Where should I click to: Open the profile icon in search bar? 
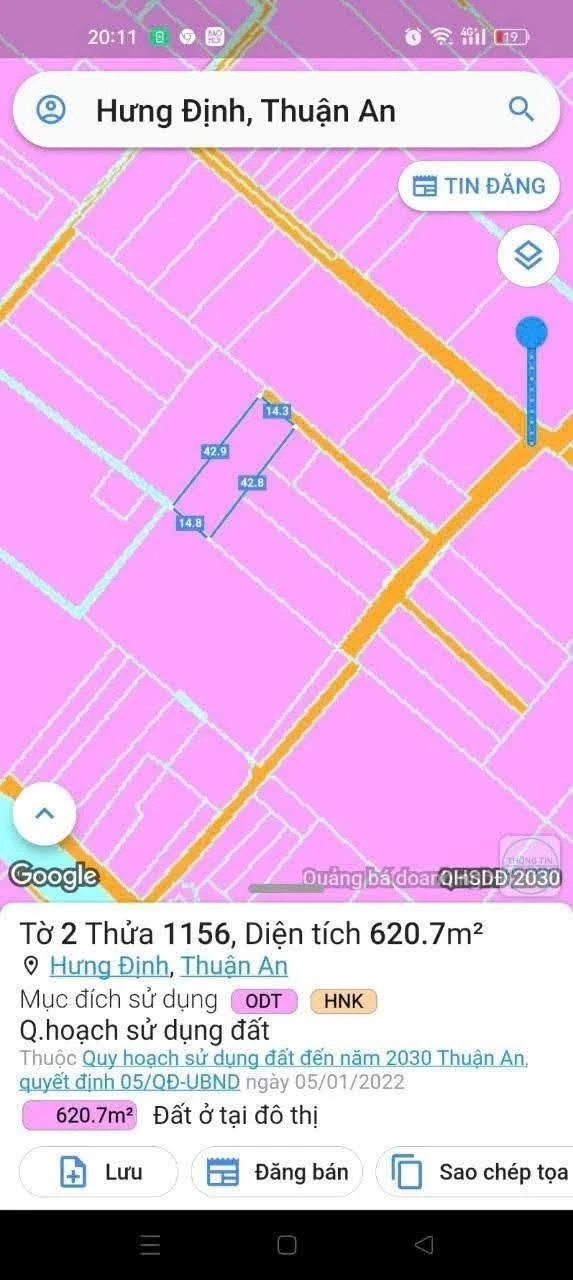[51, 110]
